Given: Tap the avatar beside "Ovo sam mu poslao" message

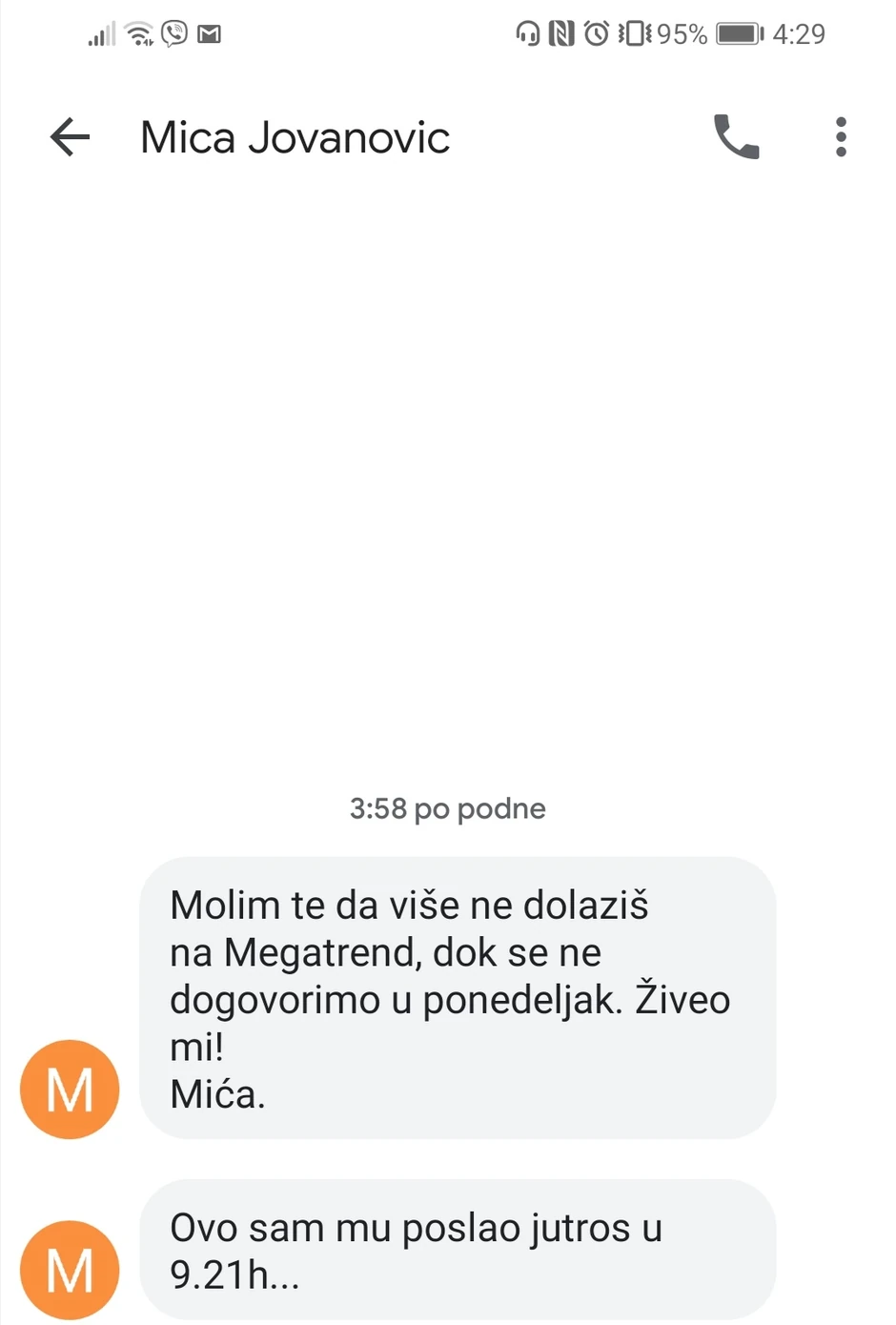Looking at the screenshot, I should (x=70, y=1269).
